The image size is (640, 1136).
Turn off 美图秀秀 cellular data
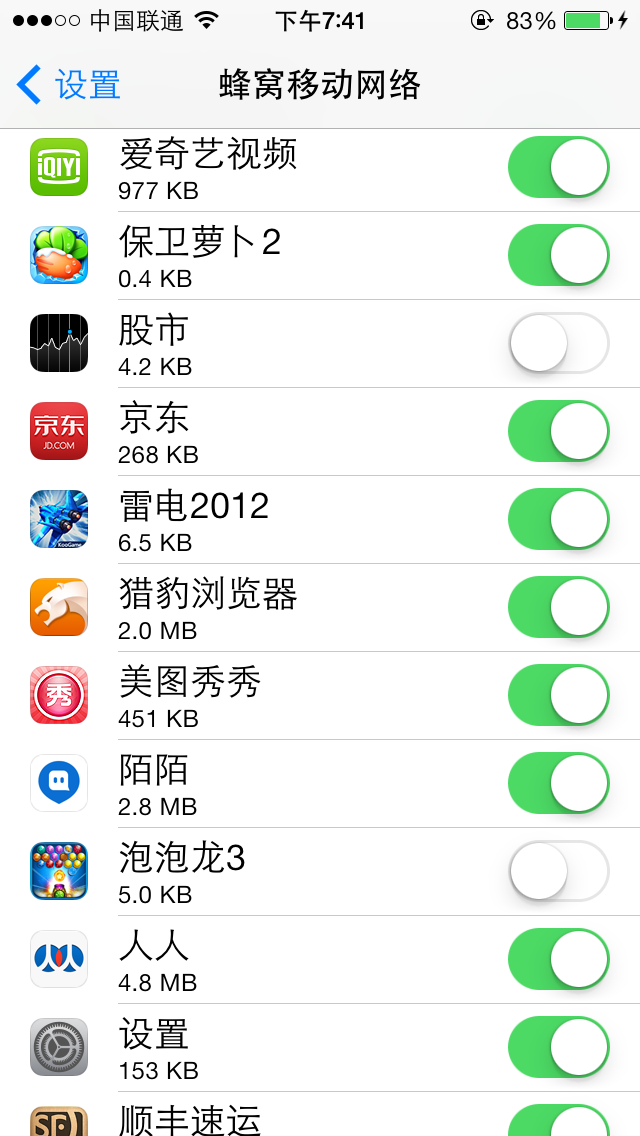click(x=558, y=695)
